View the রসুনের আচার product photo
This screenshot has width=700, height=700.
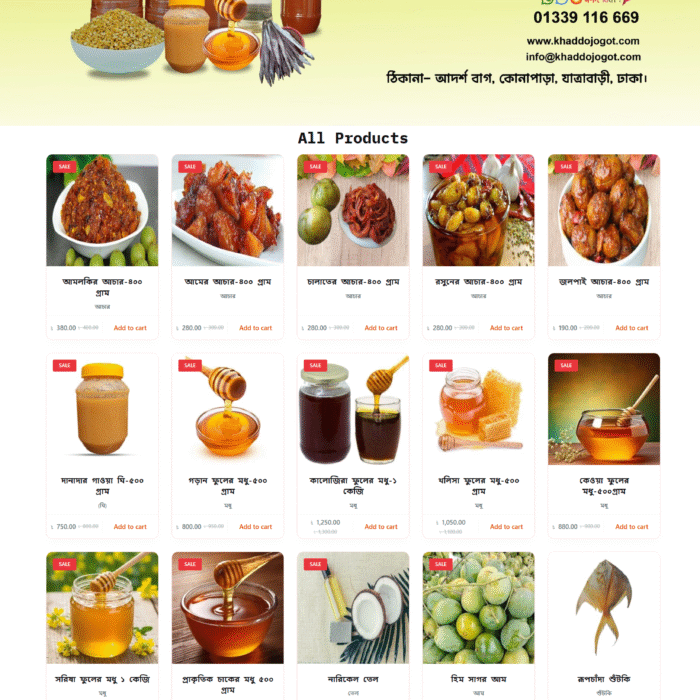[x=478, y=211]
